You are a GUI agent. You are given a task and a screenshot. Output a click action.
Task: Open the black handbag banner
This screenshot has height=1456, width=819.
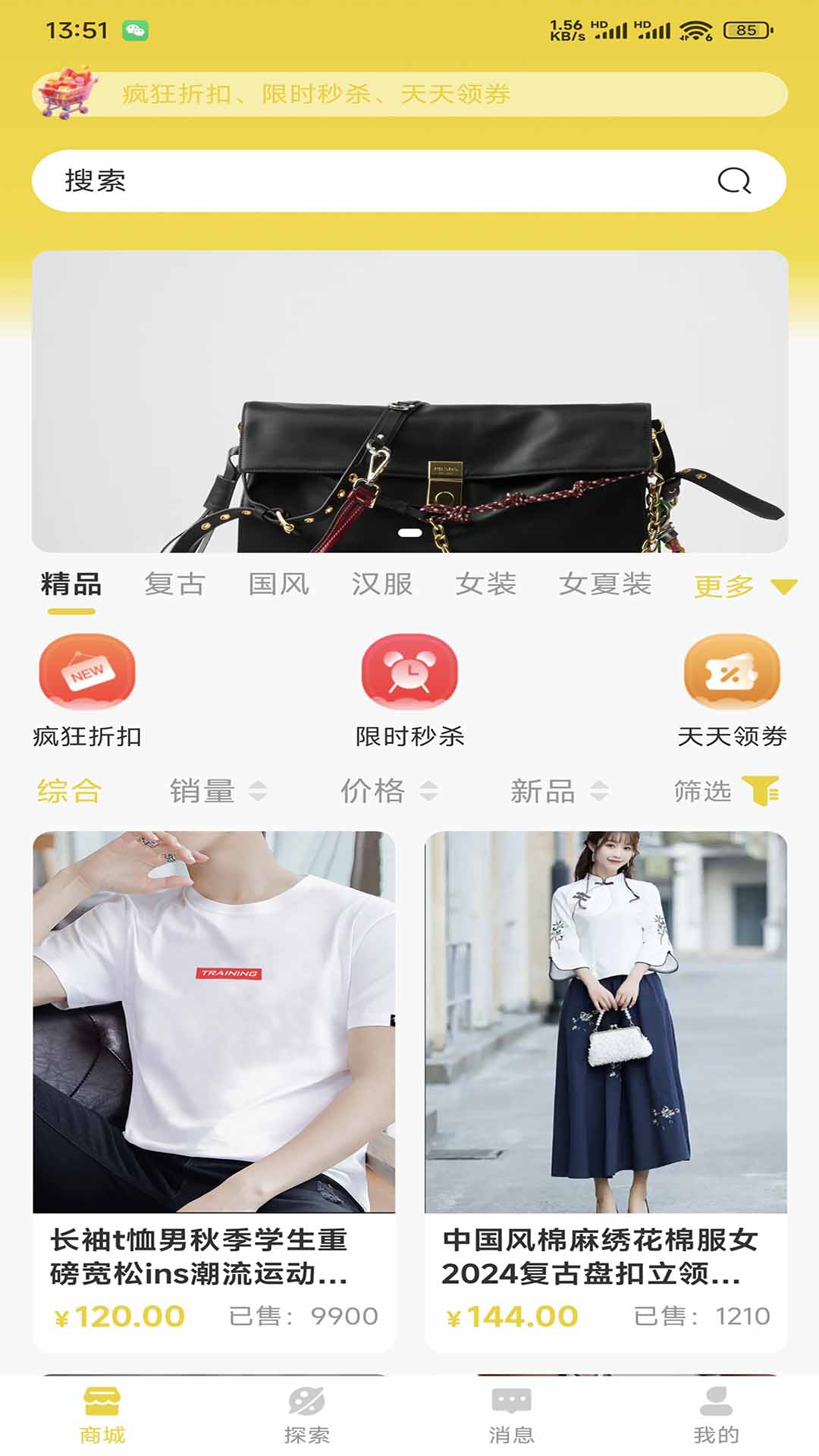(409, 402)
